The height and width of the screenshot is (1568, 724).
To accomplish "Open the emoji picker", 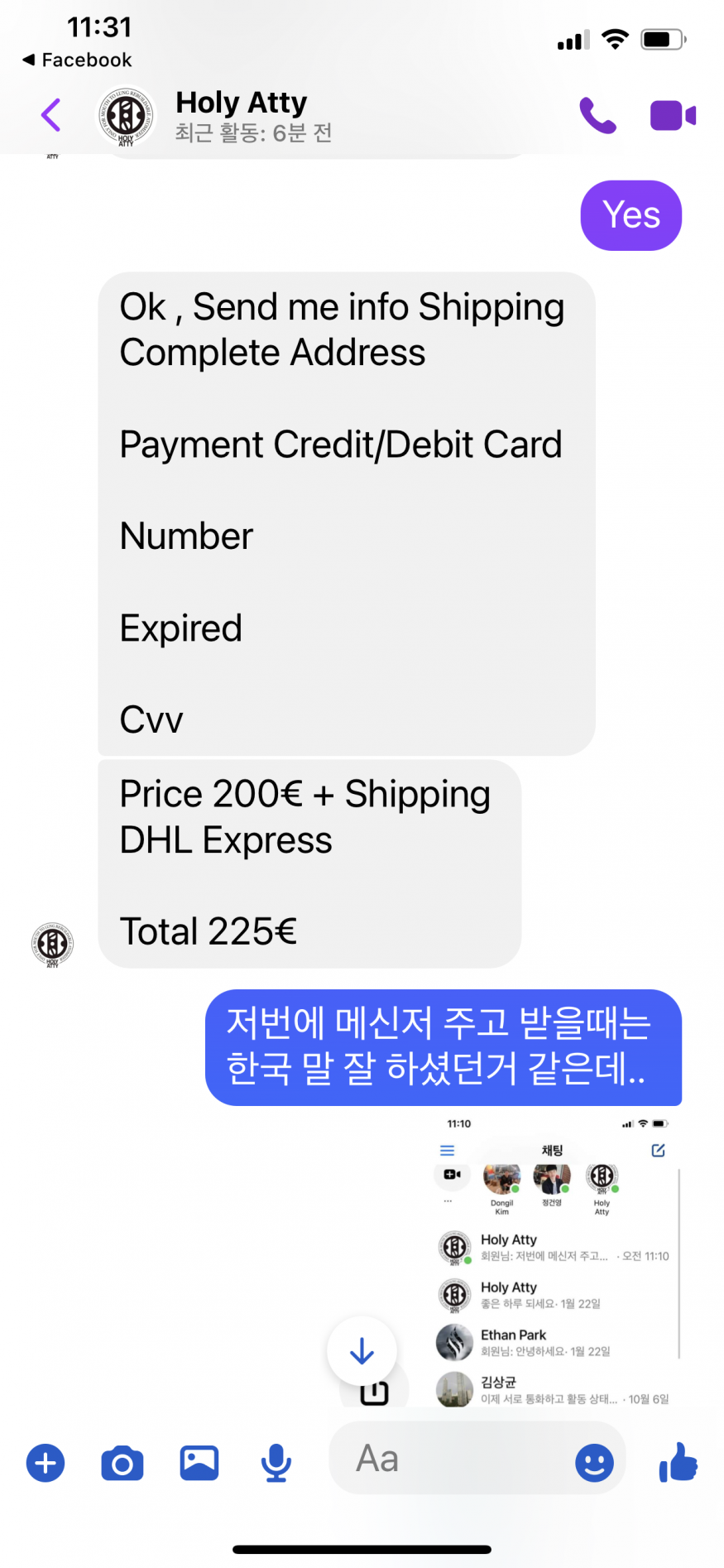I will [594, 1463].
